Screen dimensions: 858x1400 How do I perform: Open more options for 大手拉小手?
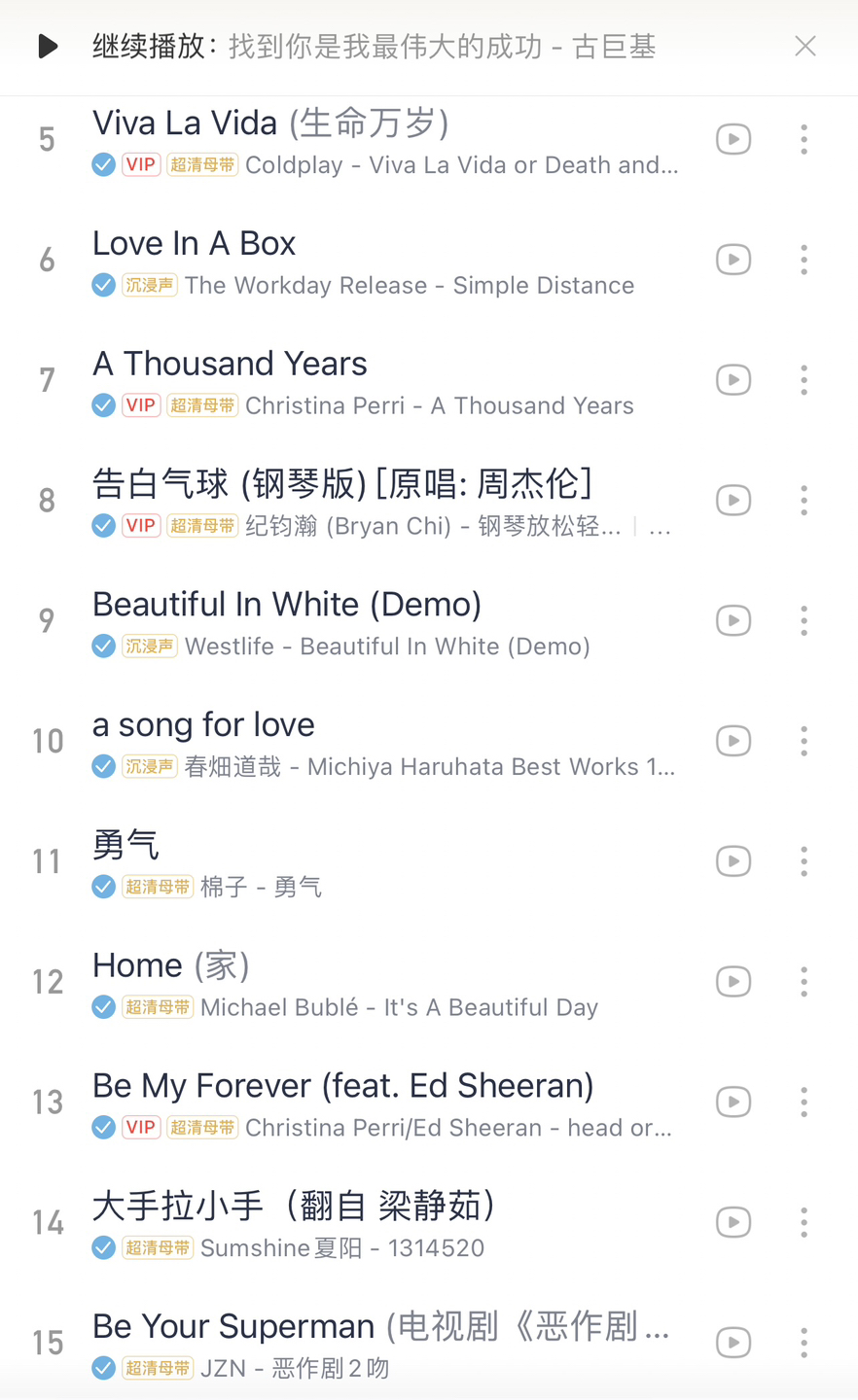tap(804, 1222)
